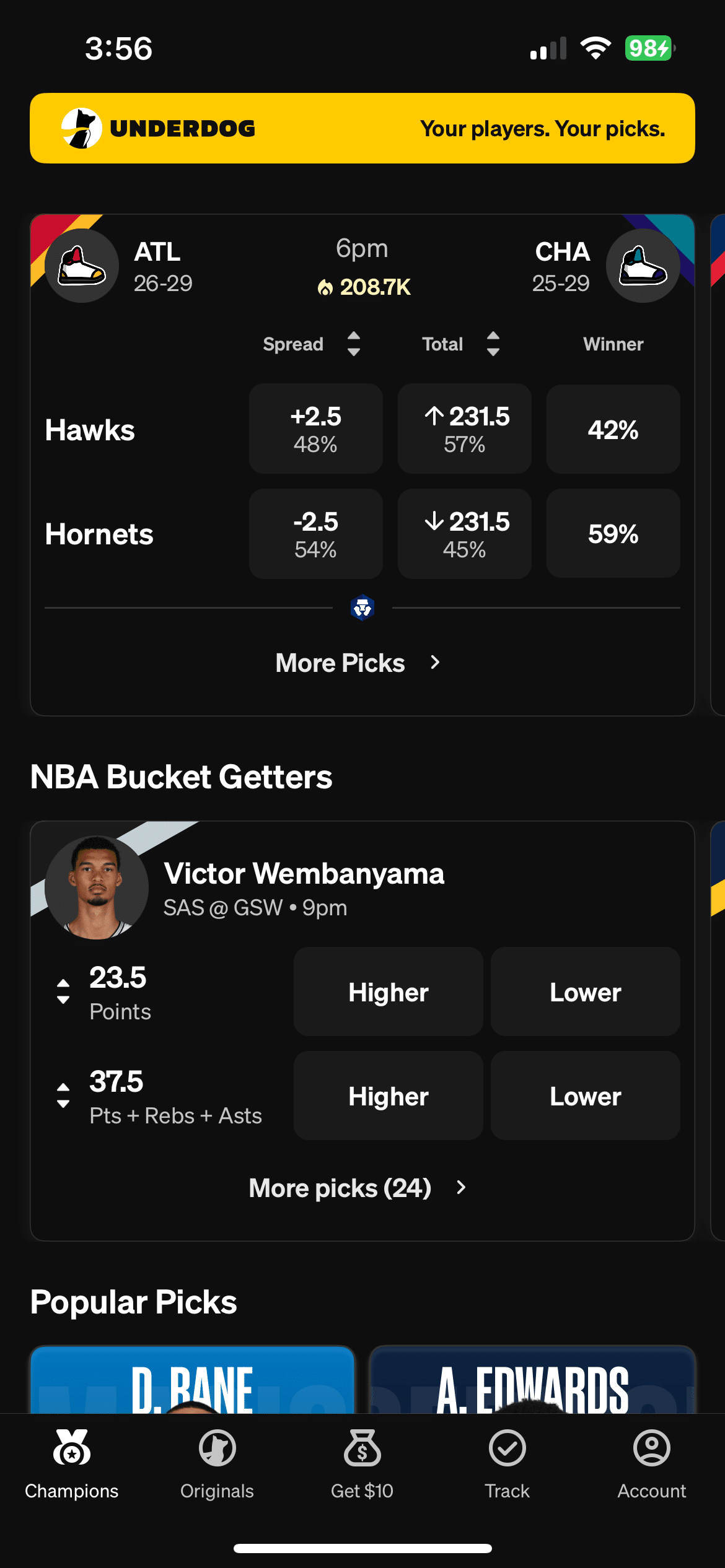
Task: Select under 231.5 total
Action: 465,534
